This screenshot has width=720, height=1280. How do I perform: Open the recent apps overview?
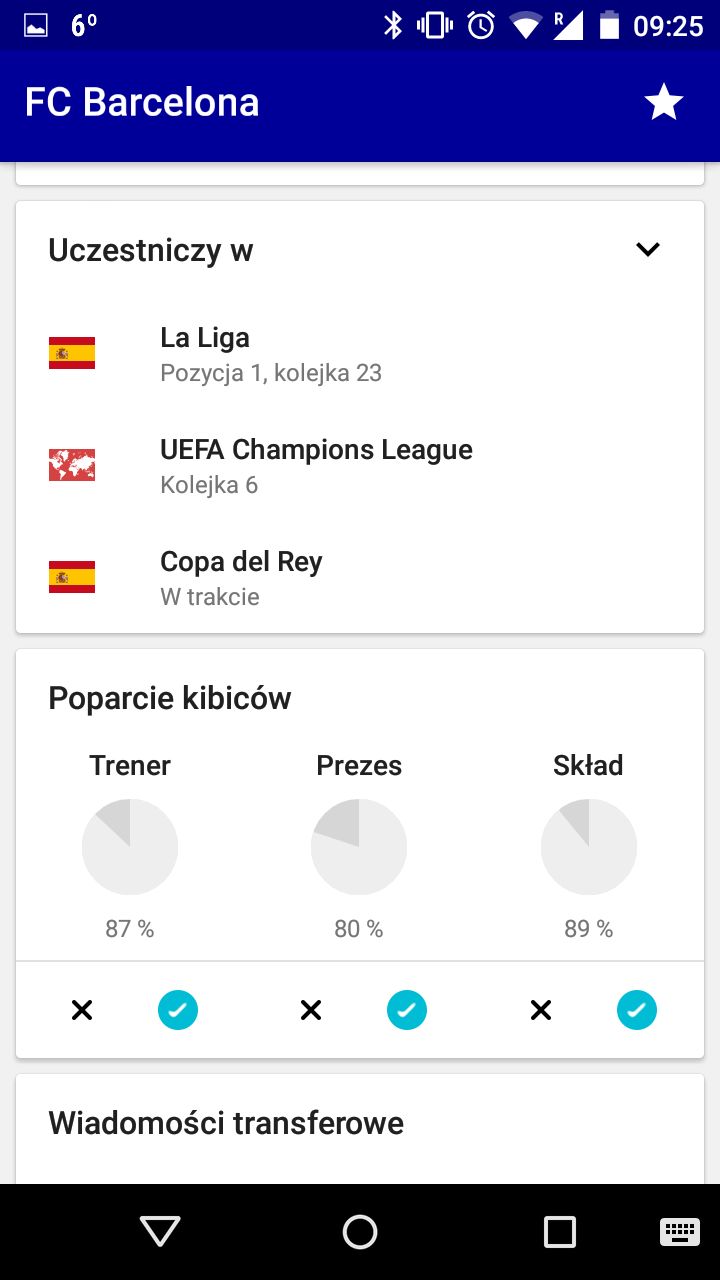click(560, 1232)
